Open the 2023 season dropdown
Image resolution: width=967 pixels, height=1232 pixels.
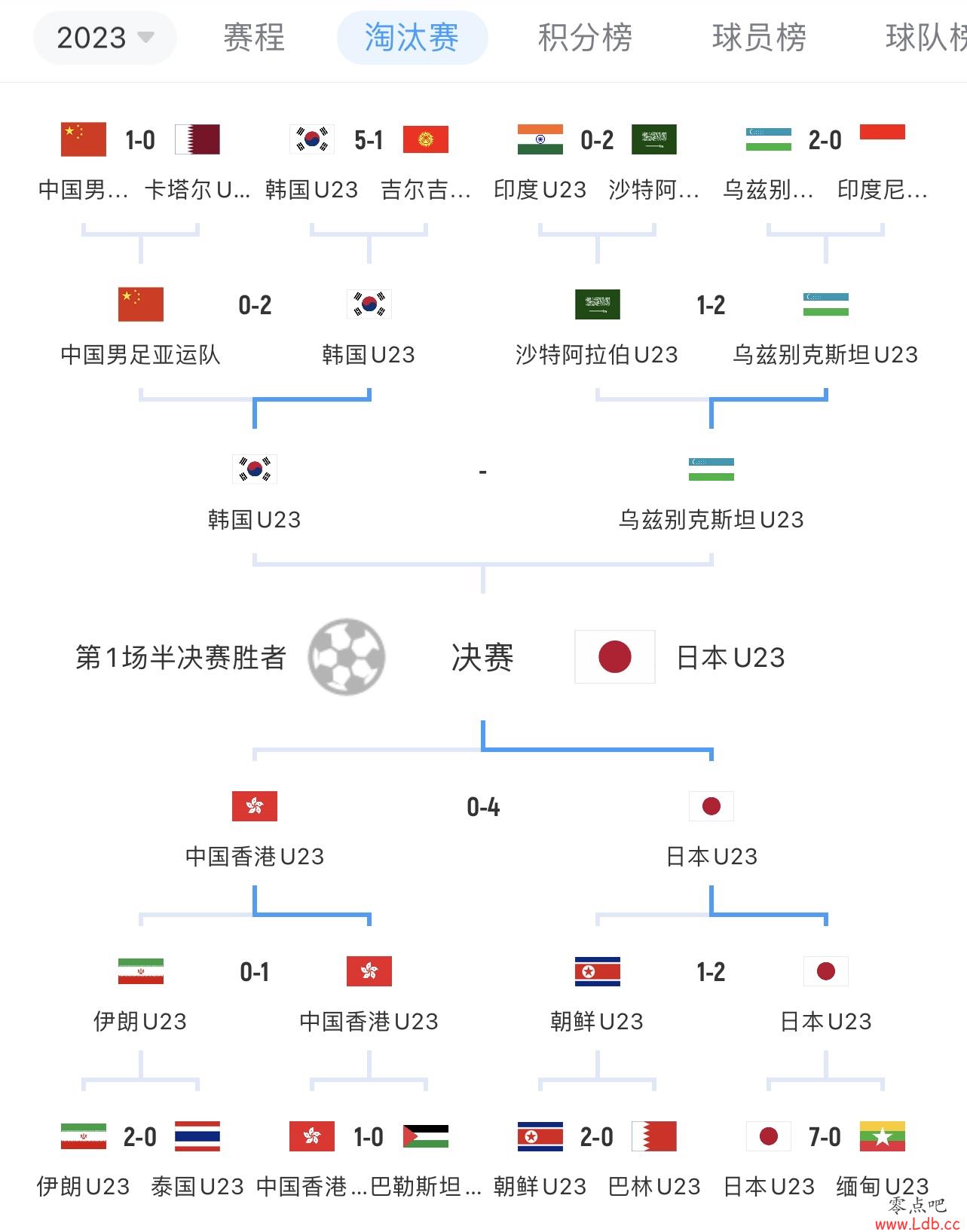coord(105,38)
